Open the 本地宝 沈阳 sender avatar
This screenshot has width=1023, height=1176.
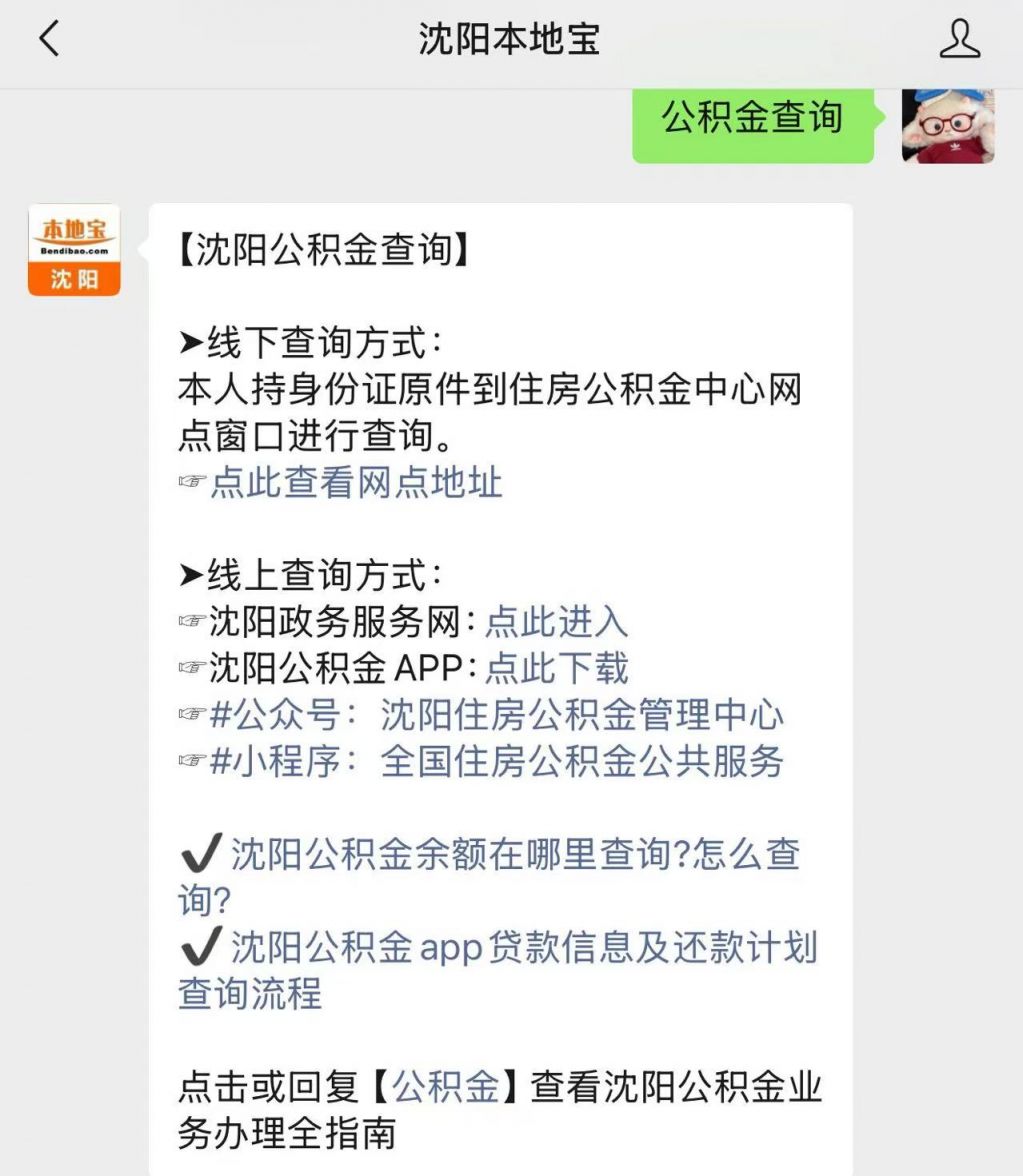pyautogui.click(x=74, y=250)
